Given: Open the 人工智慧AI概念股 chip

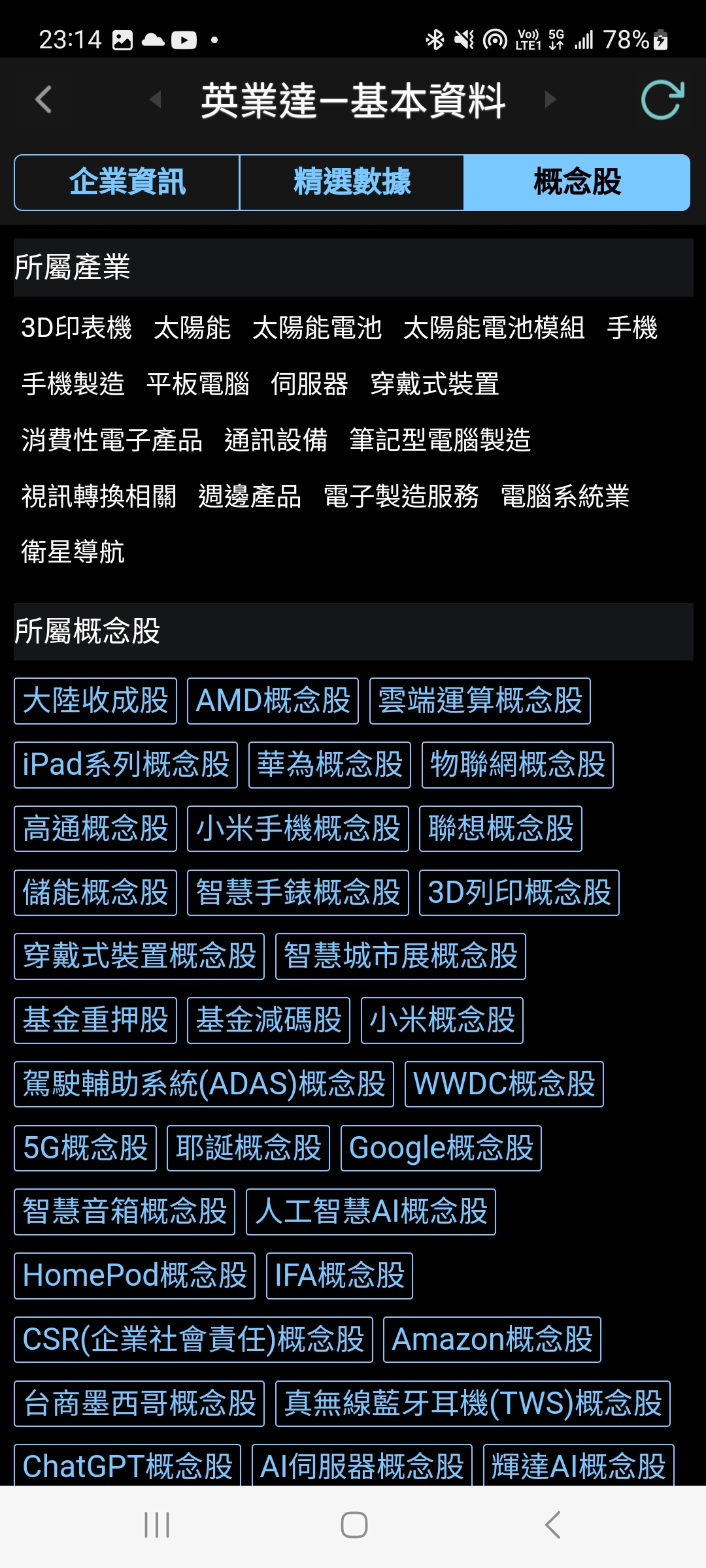Looking at the screenshot, I should [x=371, y=1212].
